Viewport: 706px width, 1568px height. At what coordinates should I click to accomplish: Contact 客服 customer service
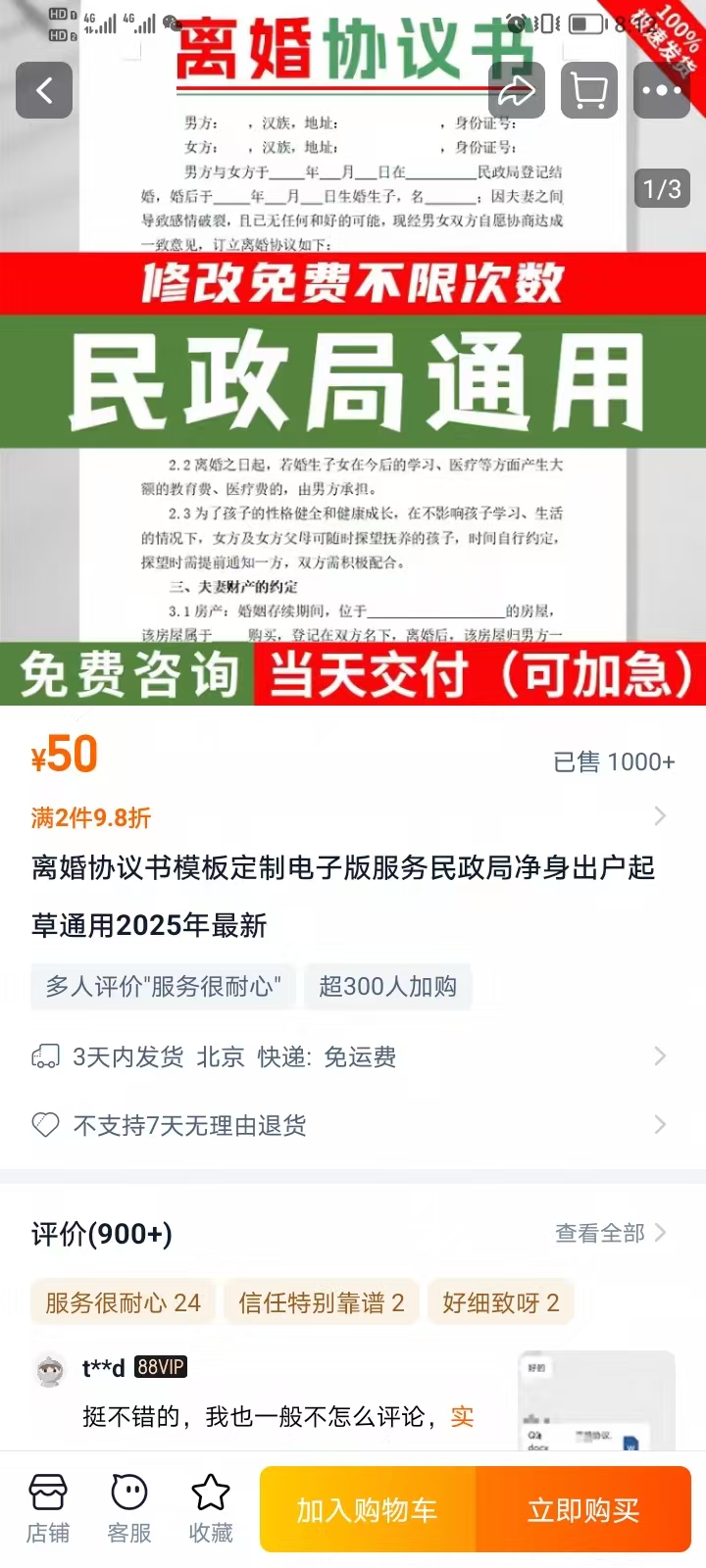129,1509
